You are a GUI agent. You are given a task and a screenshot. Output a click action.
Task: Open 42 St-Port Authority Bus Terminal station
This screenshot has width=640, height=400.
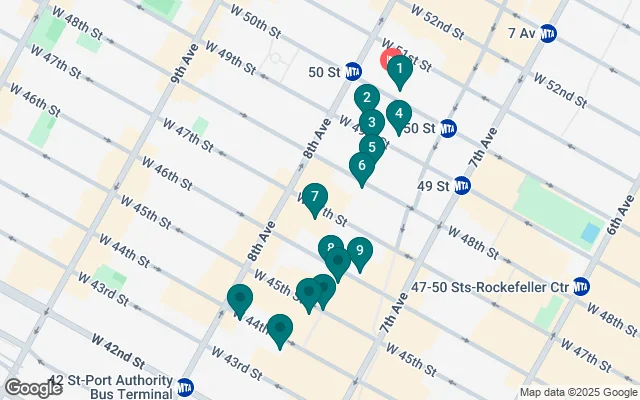coord(186,385)
